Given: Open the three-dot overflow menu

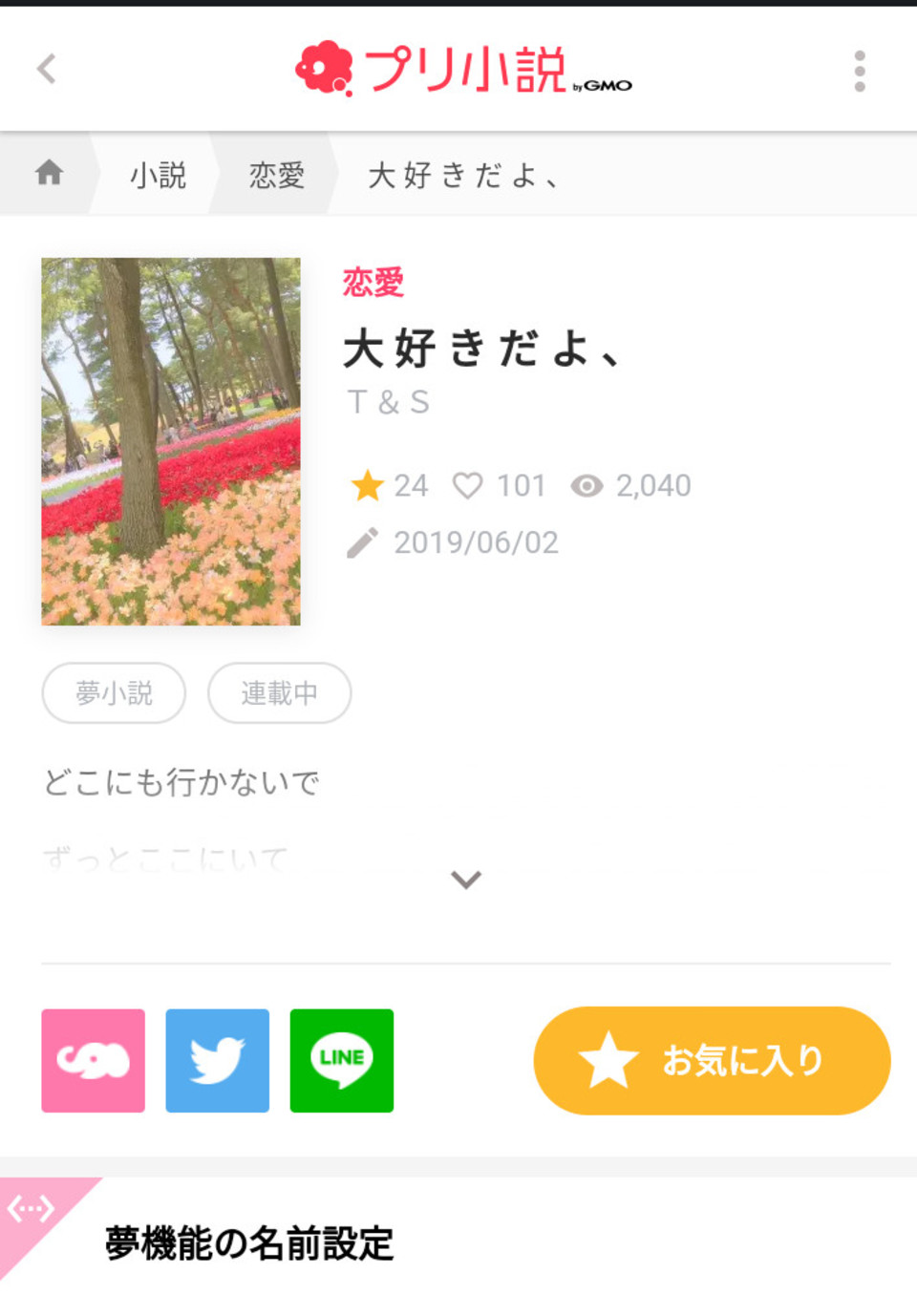Looking at the screenshot, I should point(859,71).
